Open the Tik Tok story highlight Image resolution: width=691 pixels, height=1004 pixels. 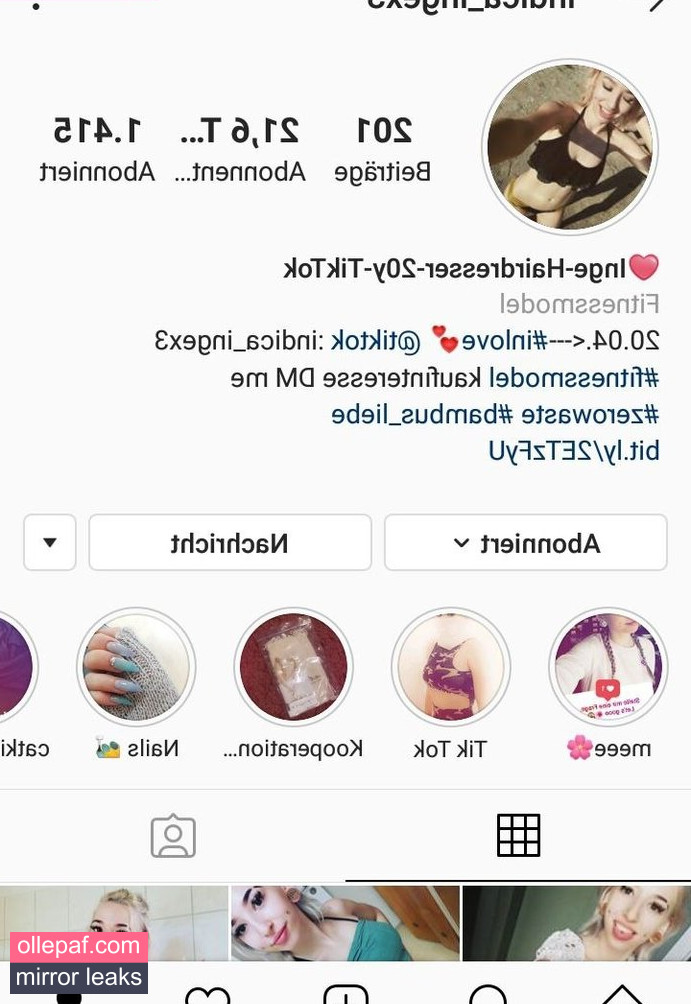pyautogui.click(x=451, y=665)
